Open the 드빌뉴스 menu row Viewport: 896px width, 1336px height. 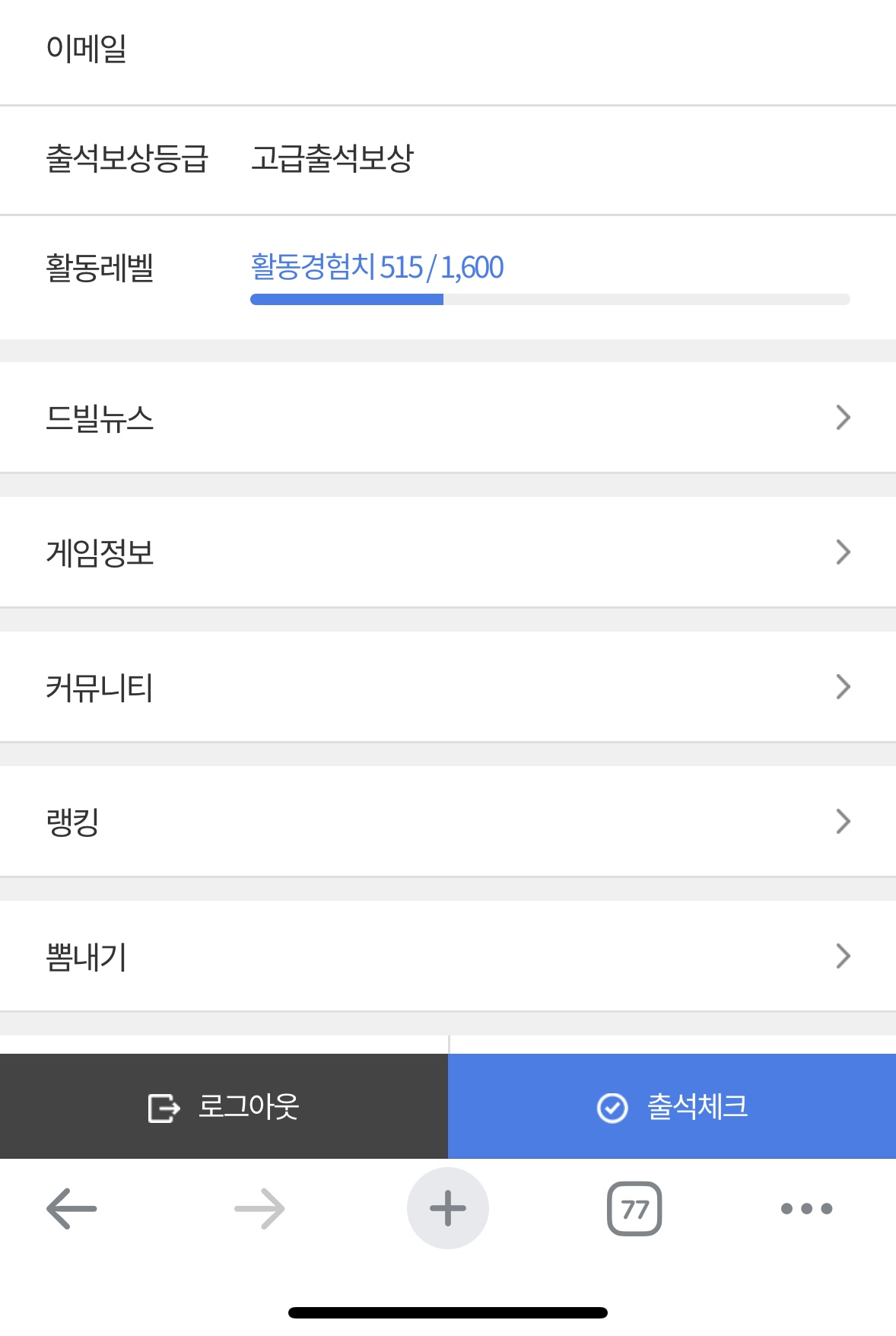pos(447,417)
